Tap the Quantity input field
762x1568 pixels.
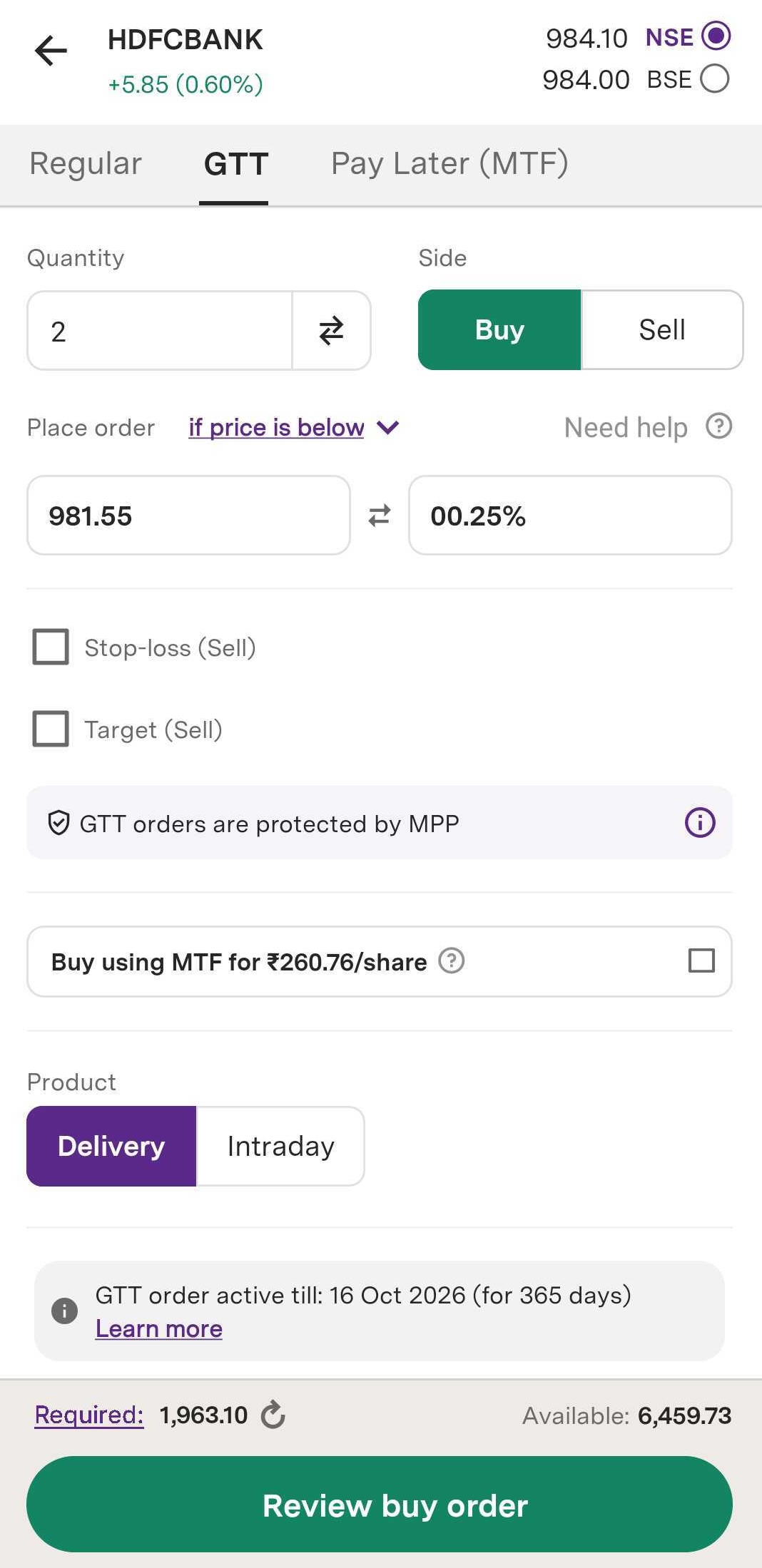(x=160, y=331)
